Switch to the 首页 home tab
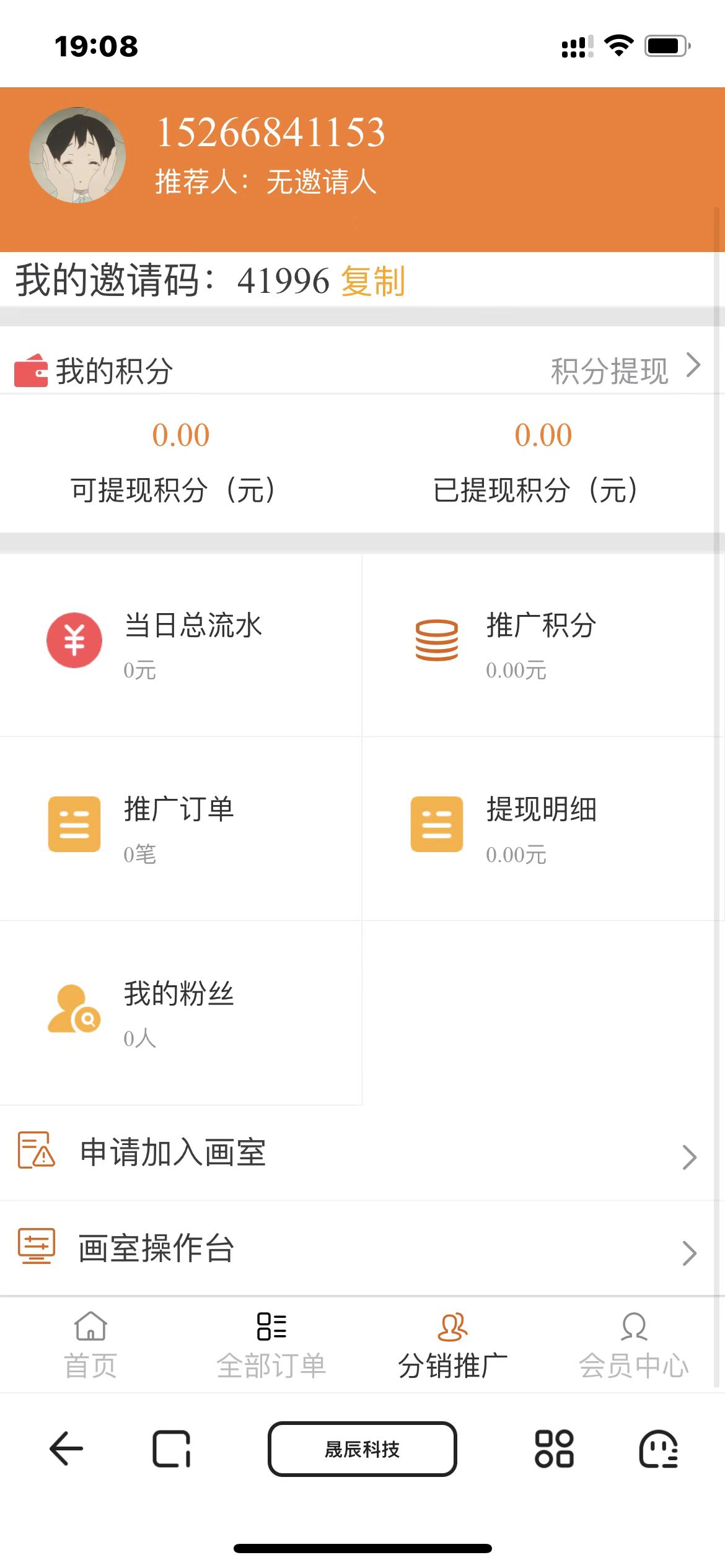Viewport: 725px width, 1568px height. click(x=90, y=1345)
